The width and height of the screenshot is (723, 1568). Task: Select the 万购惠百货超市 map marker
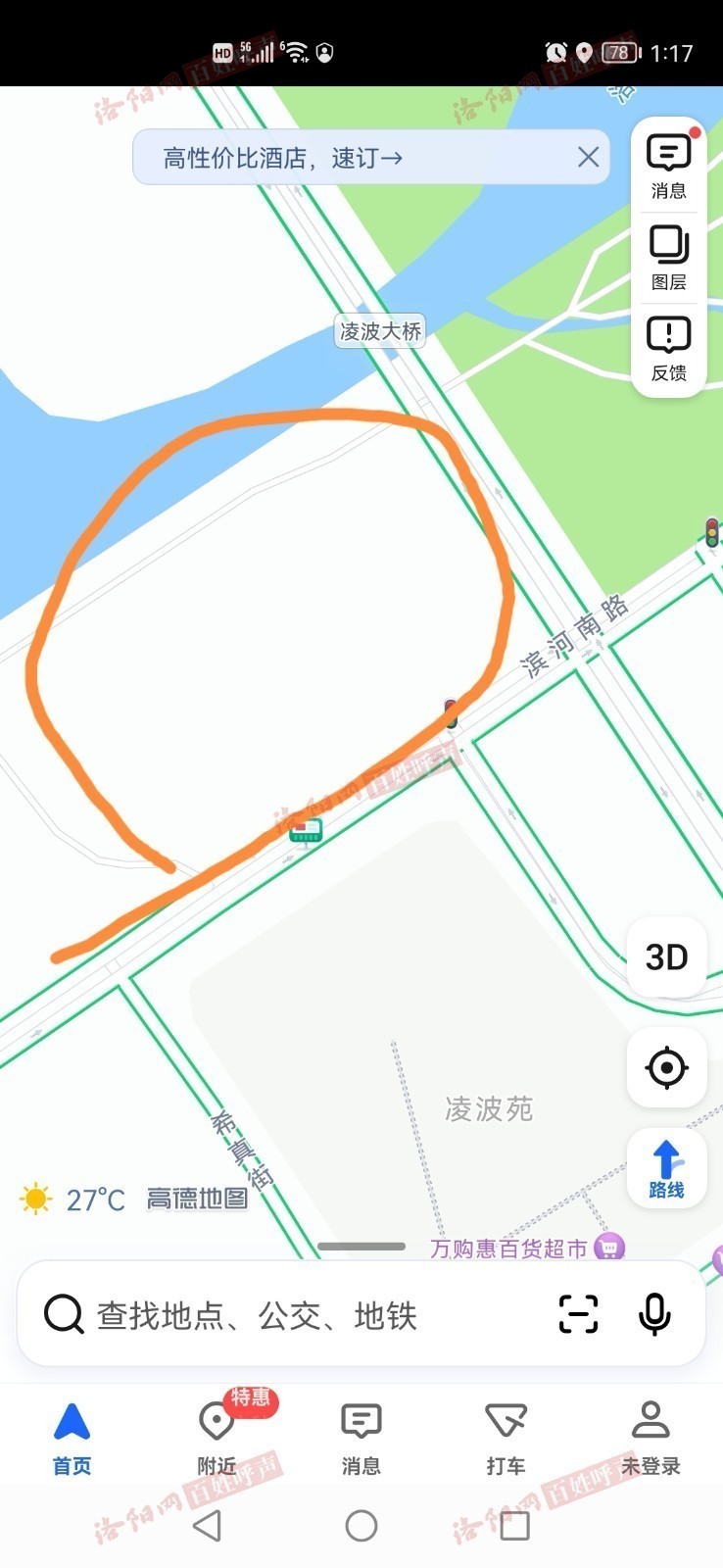608,1248
